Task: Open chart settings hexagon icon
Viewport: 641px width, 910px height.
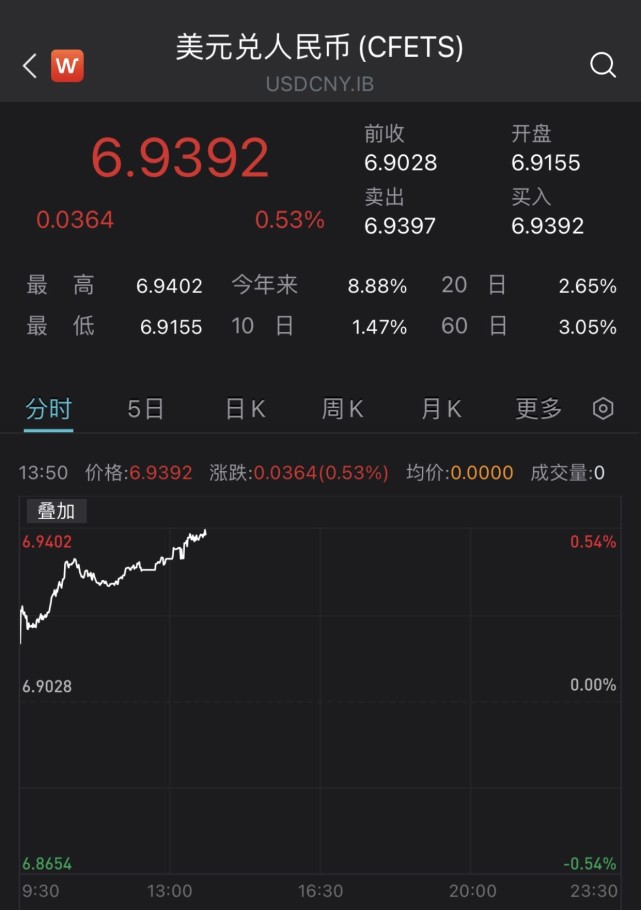Action: tap(603, 409)
